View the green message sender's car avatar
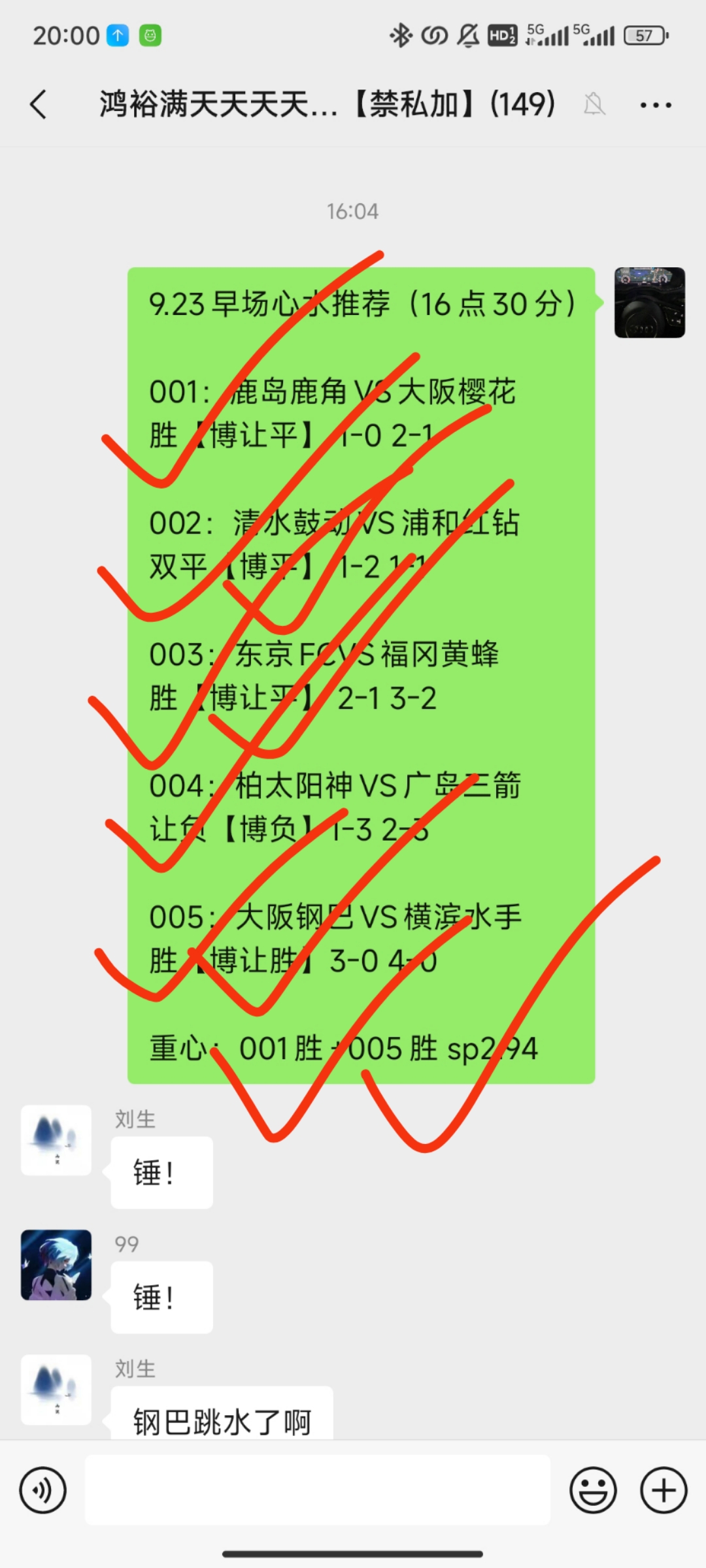Image resolution: width=706 pixels, height=1568 pixels. [x=649, y=302]
